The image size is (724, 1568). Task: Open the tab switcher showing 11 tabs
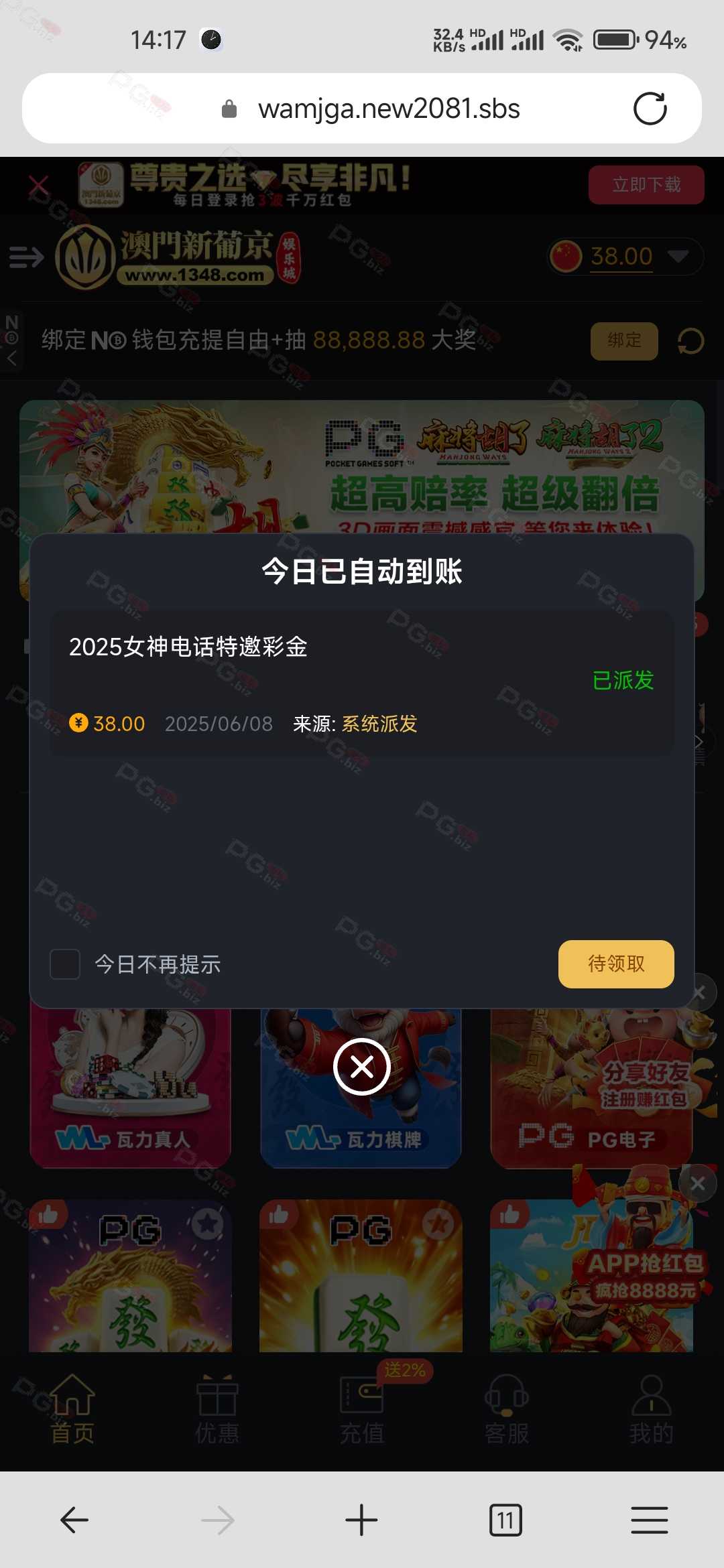coord(505,1520)
